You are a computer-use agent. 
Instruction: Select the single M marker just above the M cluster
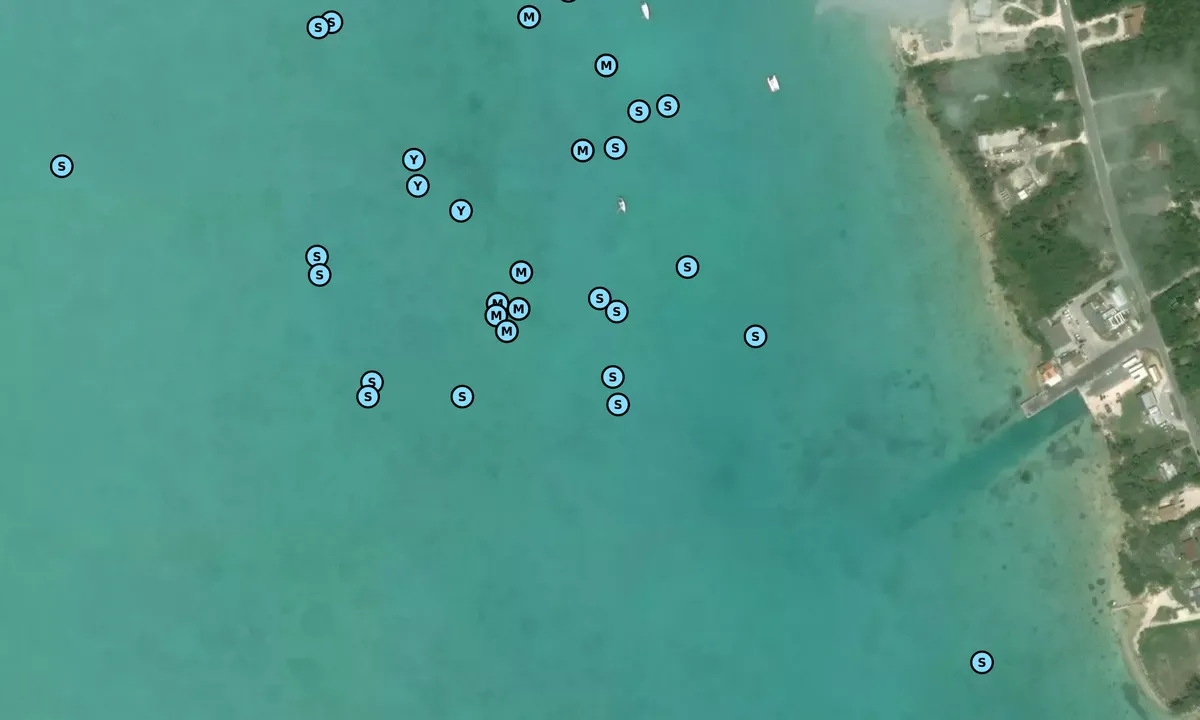521,272
